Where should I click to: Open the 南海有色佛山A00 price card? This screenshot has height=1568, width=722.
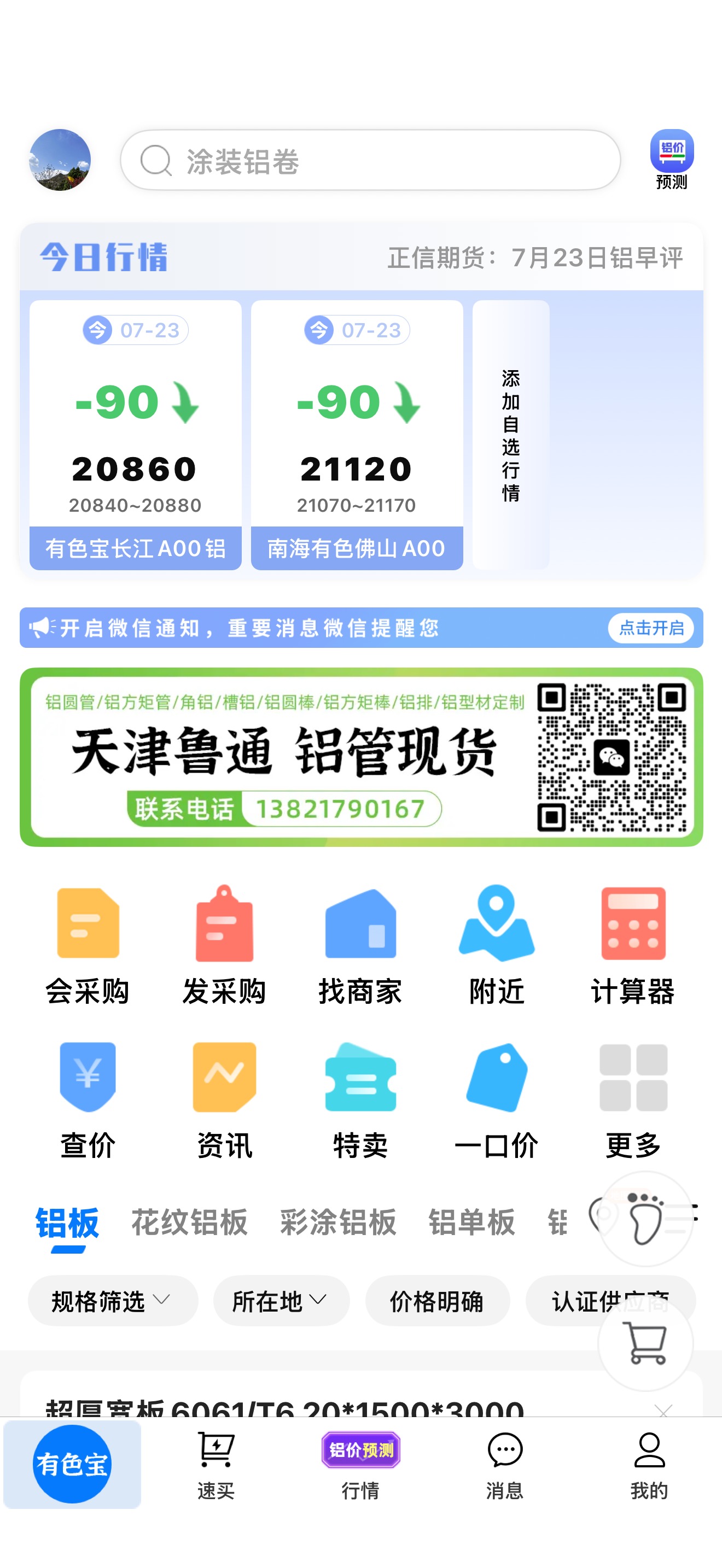(x=357, y=435)
